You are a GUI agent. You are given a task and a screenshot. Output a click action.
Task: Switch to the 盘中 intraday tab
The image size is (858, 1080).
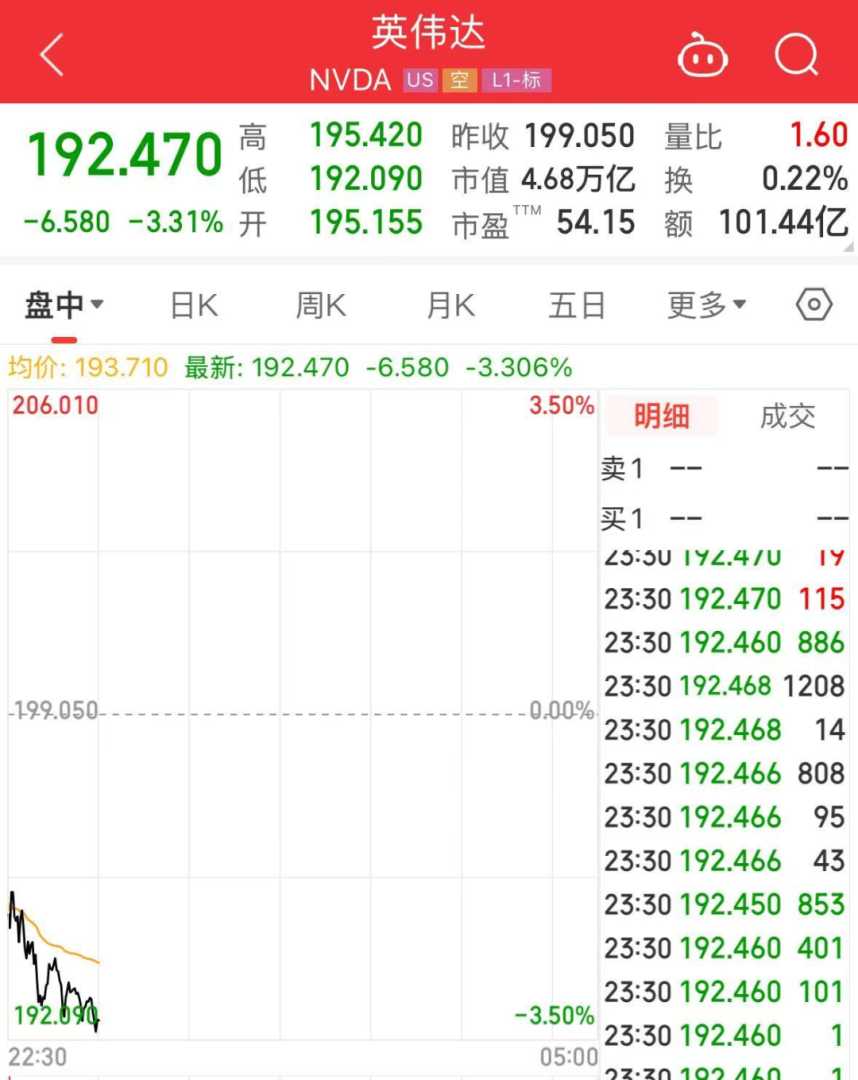point(64,306)
